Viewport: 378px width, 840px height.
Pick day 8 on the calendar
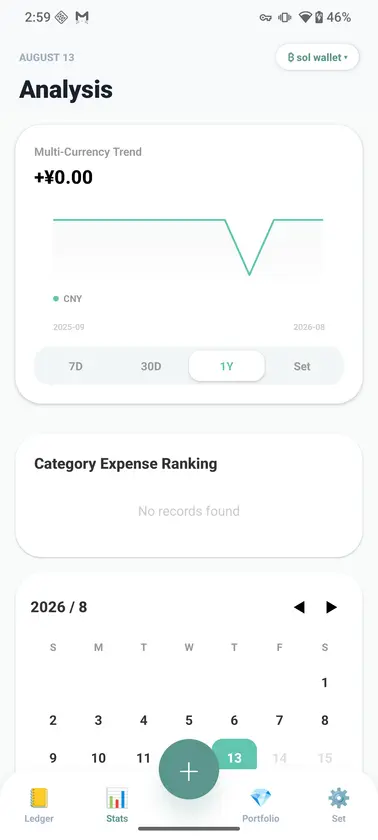point(324,721)
